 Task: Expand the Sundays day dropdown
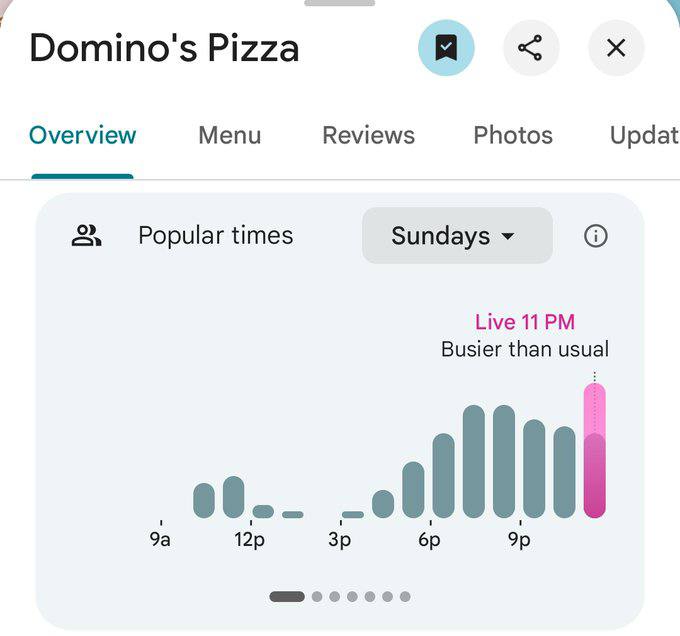(456, 236)
